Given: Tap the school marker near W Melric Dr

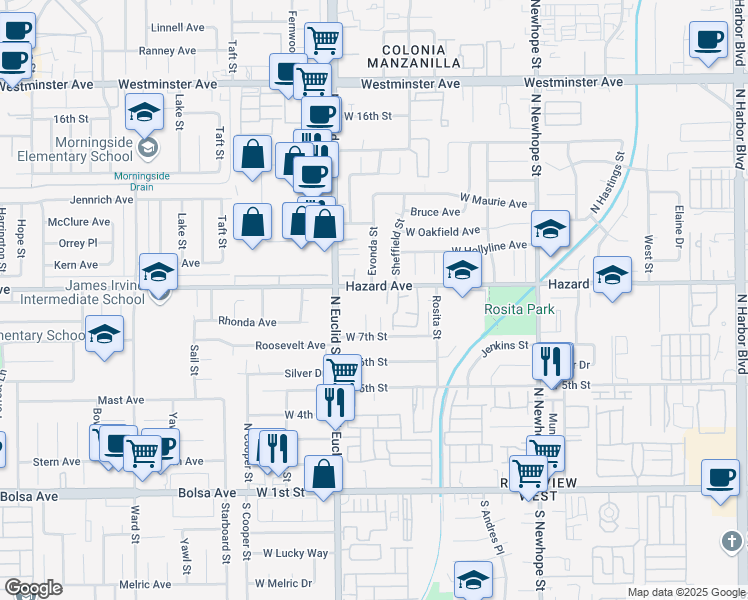Looking at the screenshot, I should (473, 581).
